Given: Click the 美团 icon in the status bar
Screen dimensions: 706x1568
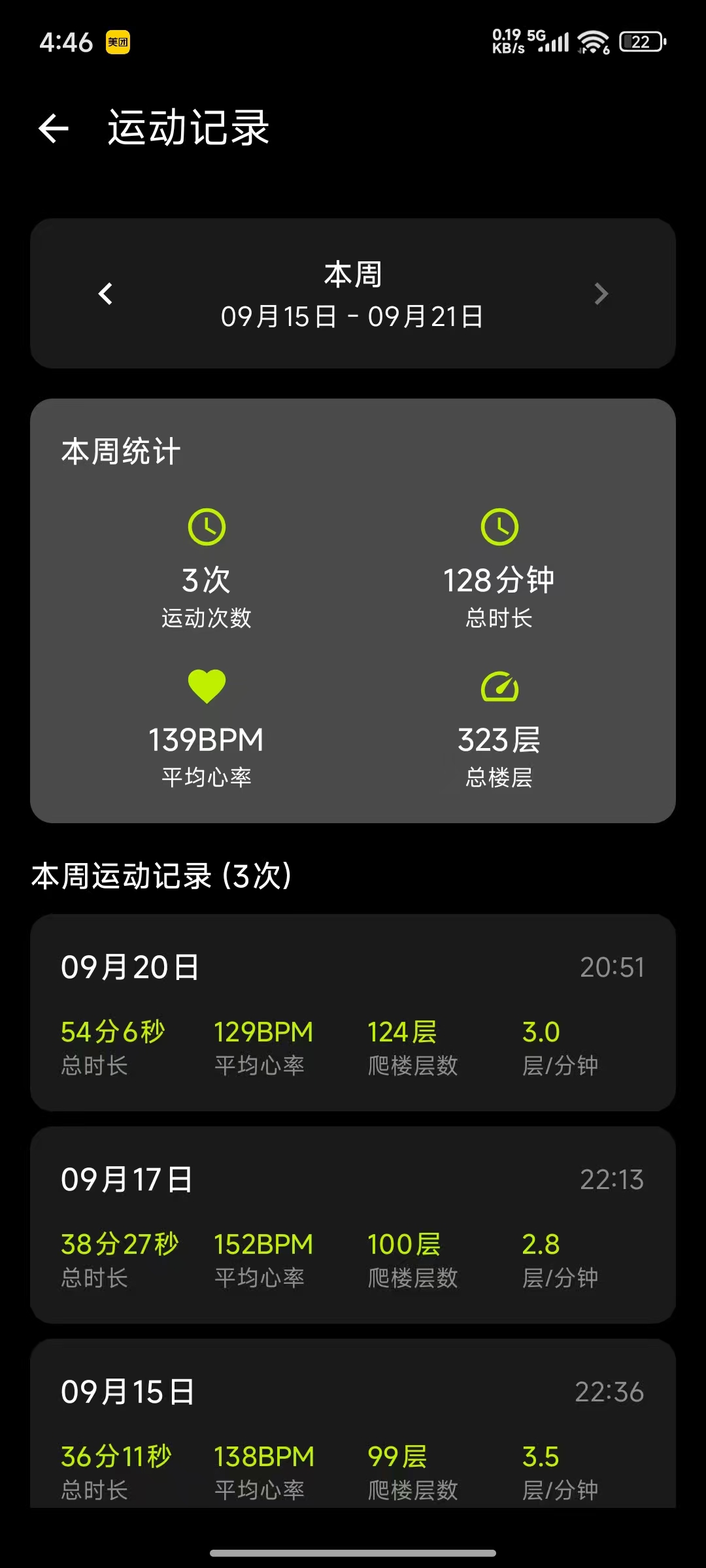Looking at the screenshot, I should [119, 41].
